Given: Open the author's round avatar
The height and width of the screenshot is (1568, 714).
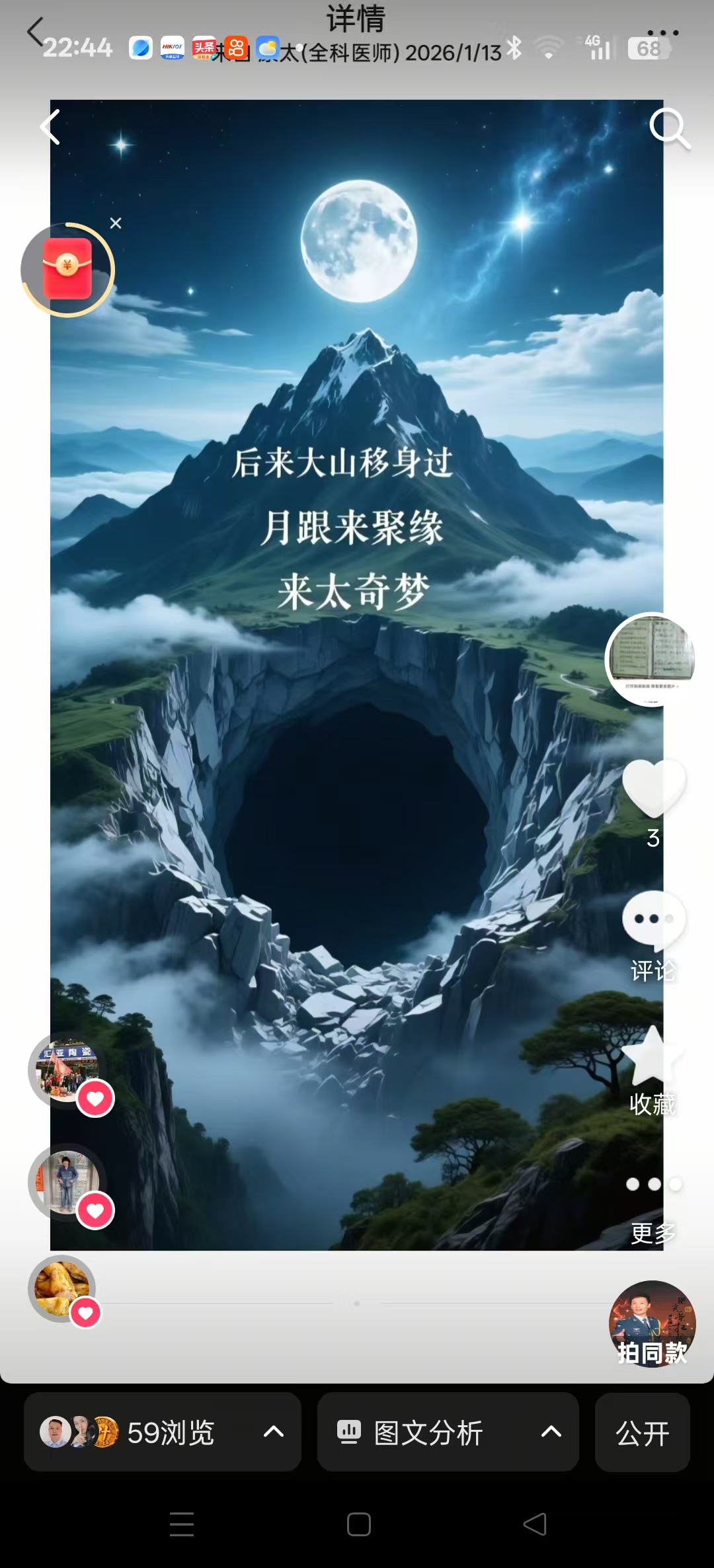Looking at the screenshot, I should 651,659.
